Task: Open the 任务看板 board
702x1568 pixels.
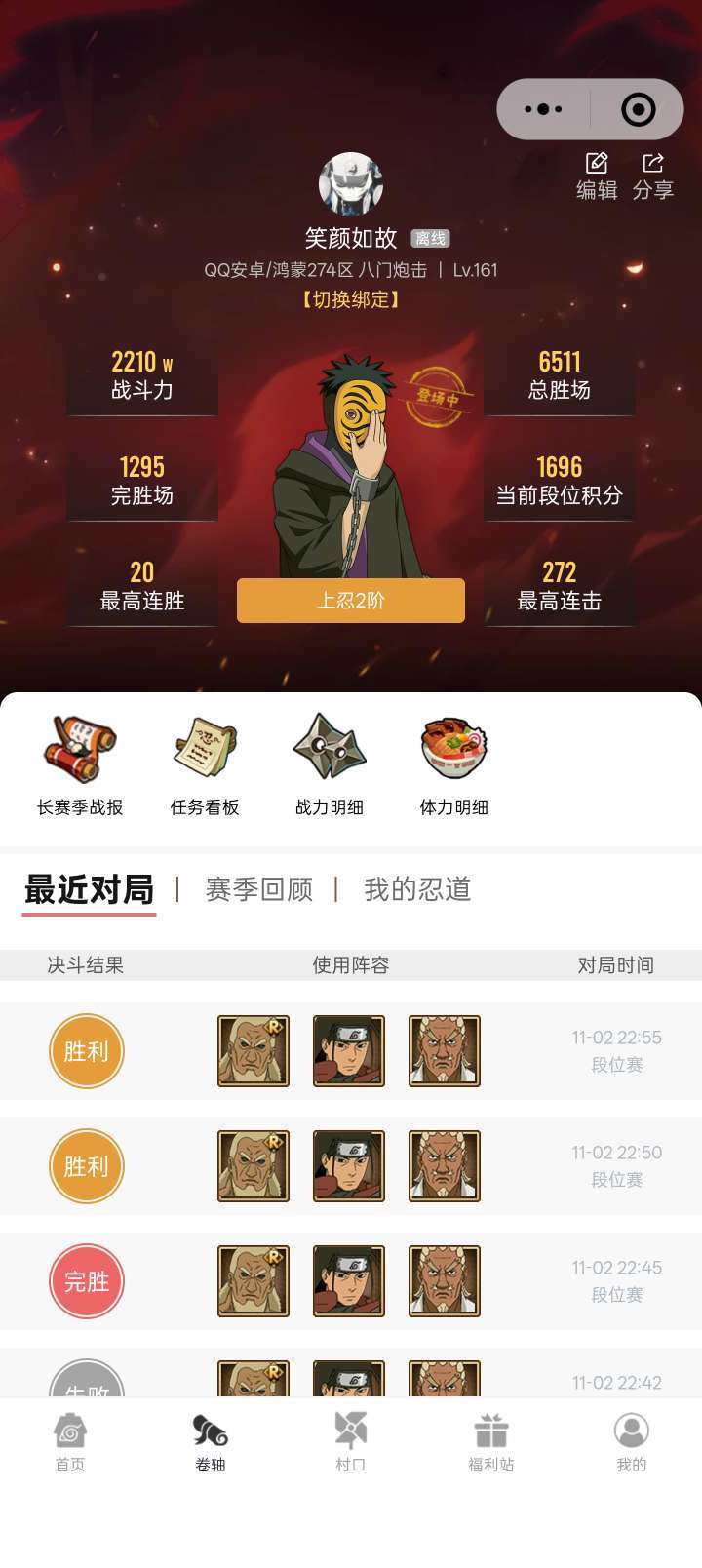Action: click(205, 764)
